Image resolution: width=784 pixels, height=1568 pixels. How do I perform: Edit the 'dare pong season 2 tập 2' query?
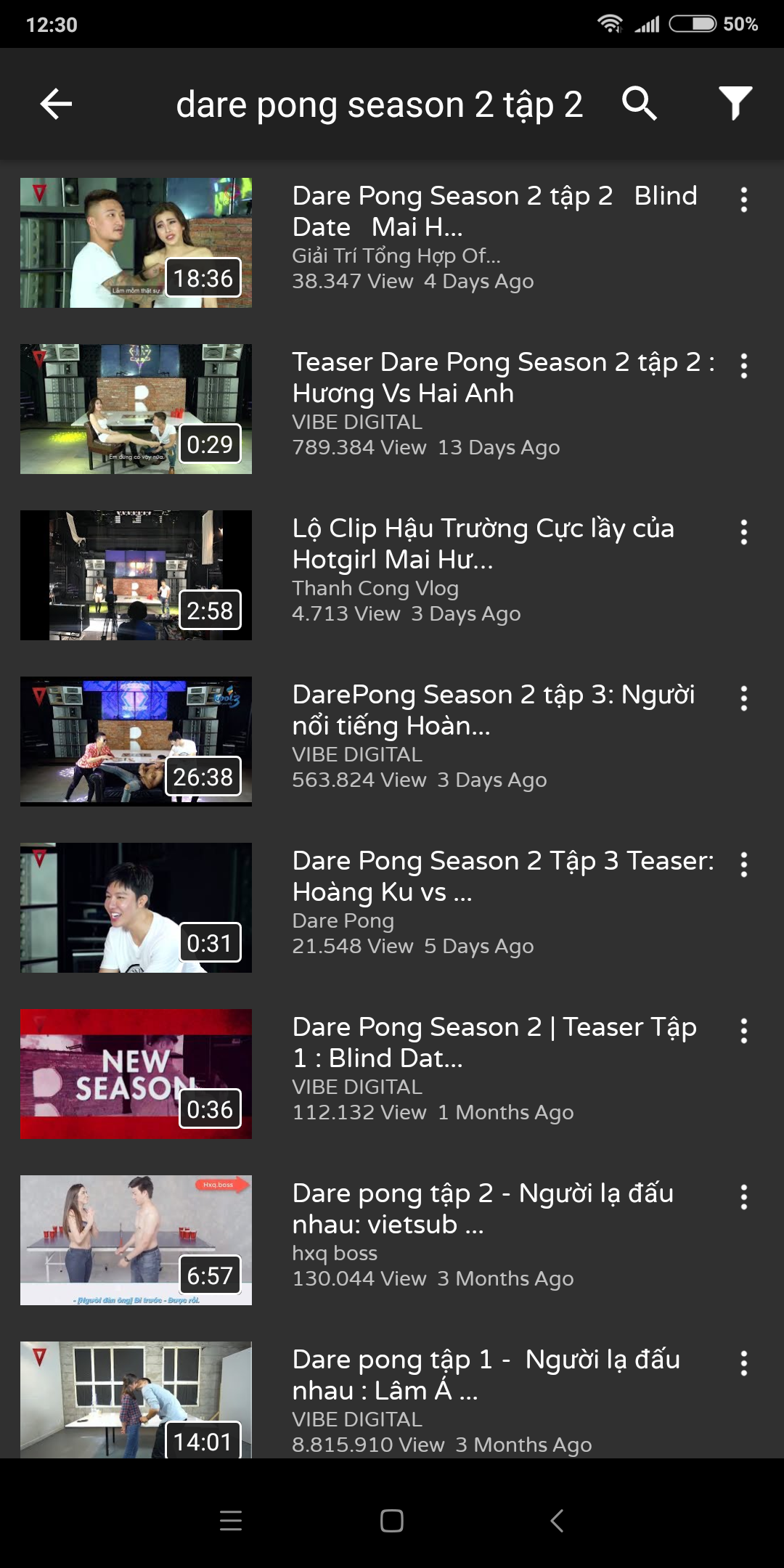[379, 105]
